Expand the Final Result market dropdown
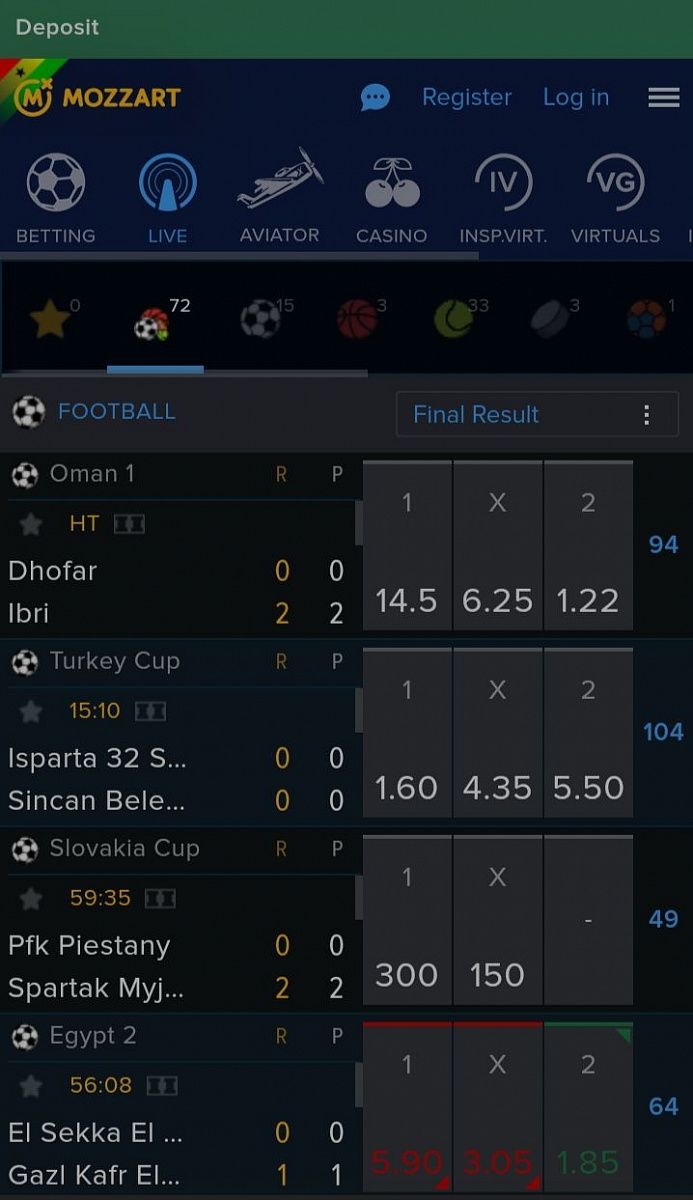The image size is (693, 1200). 537,414
